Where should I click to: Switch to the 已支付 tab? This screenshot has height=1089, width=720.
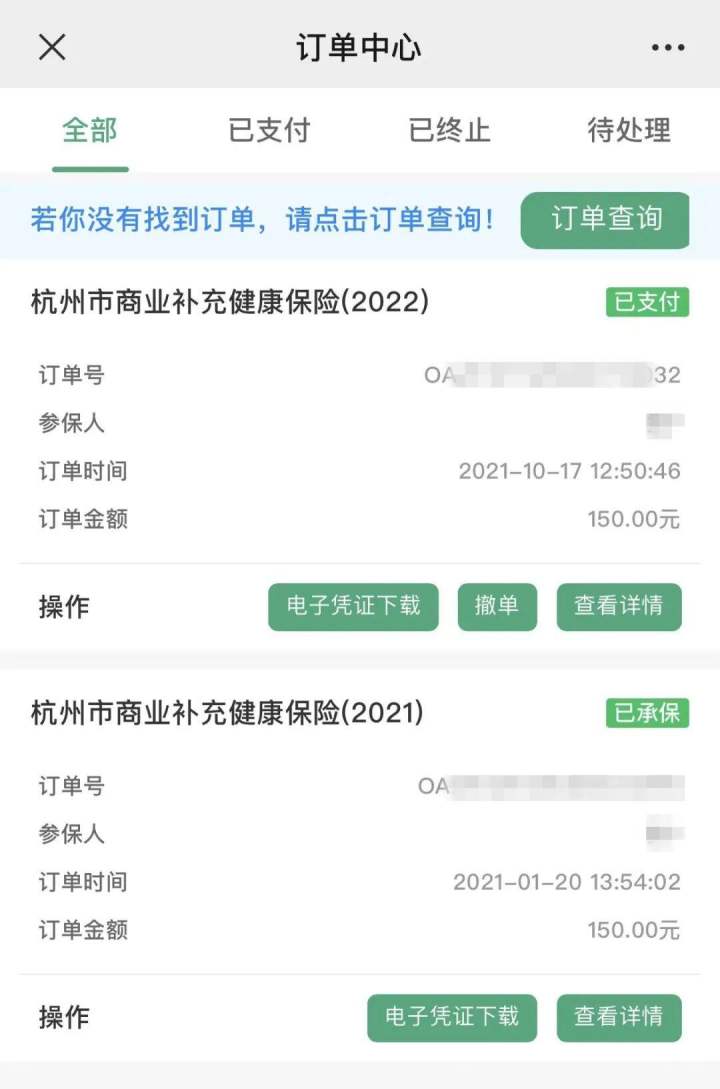point(269,130)
